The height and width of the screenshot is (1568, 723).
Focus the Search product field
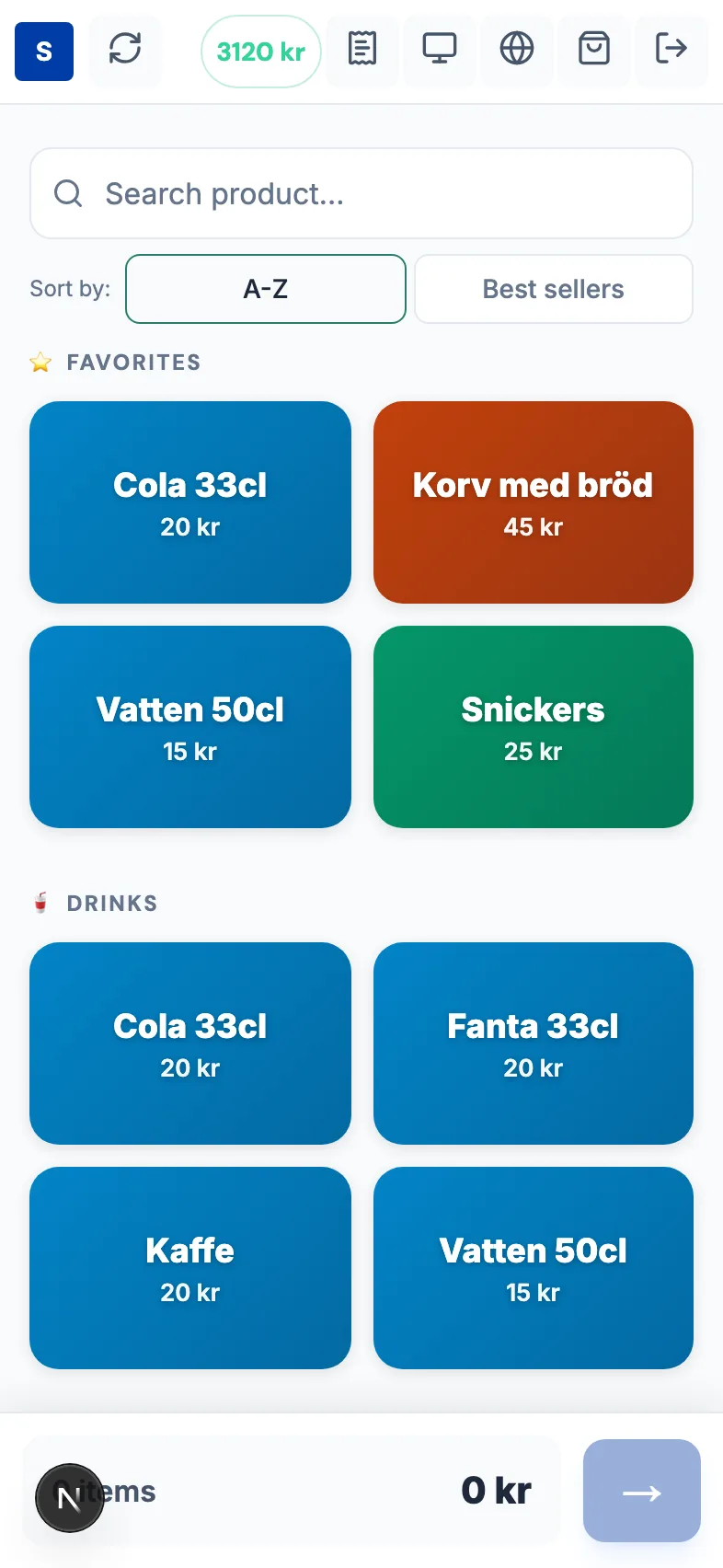(361, 193)
